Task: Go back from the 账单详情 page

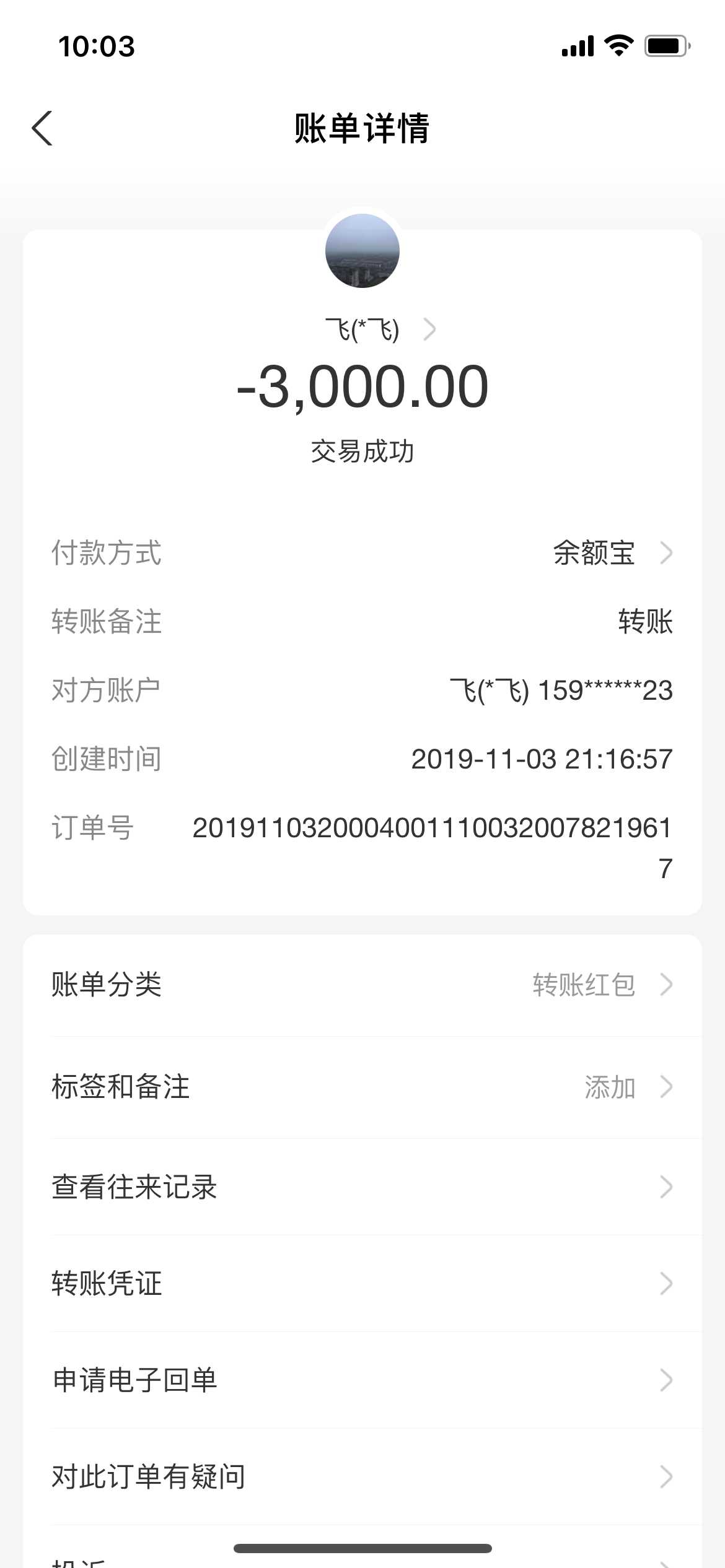Action: pos(42,129)
